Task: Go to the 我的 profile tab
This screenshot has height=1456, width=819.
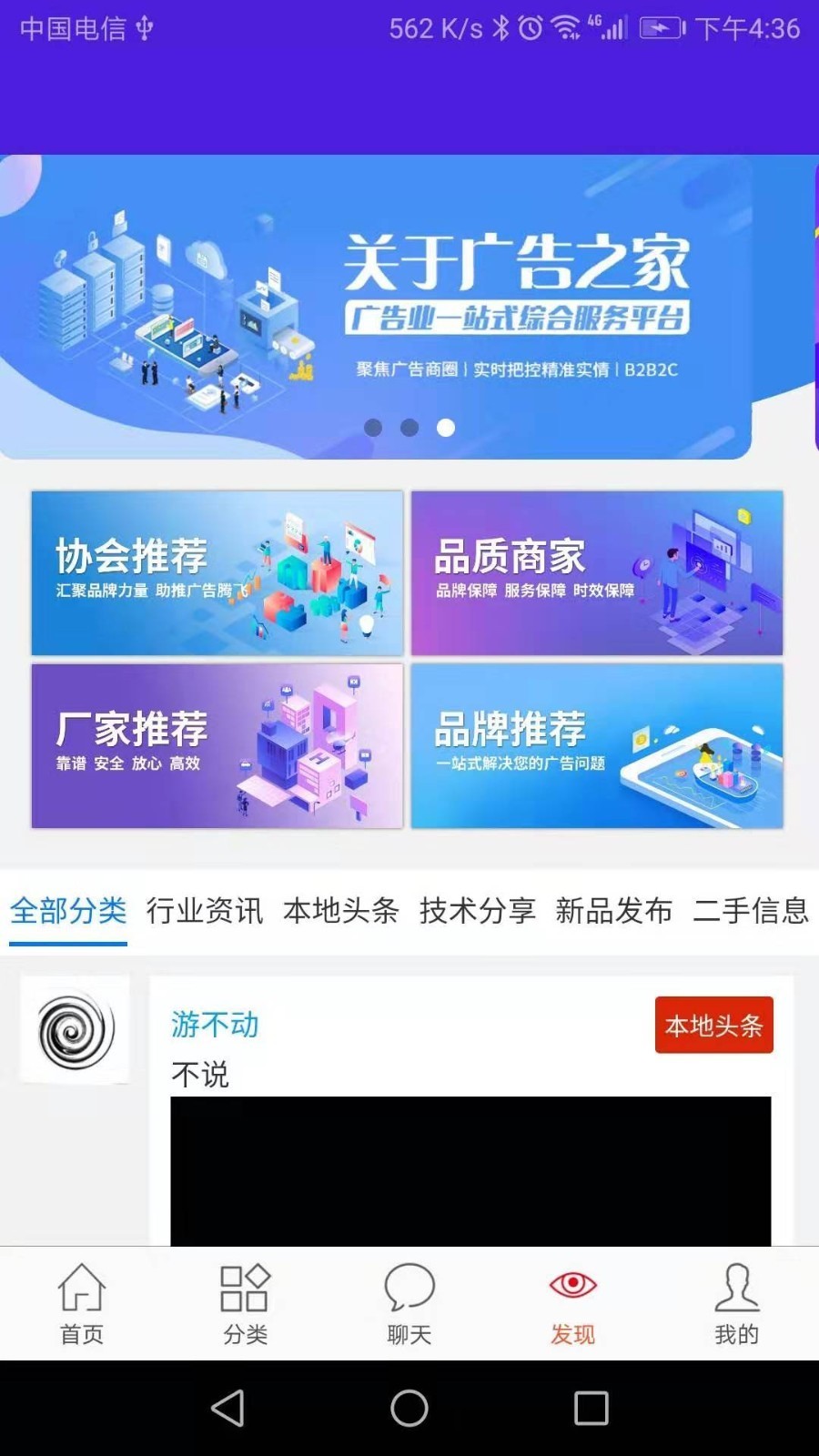Action: pyautogui.click(x=737, y=1303)
